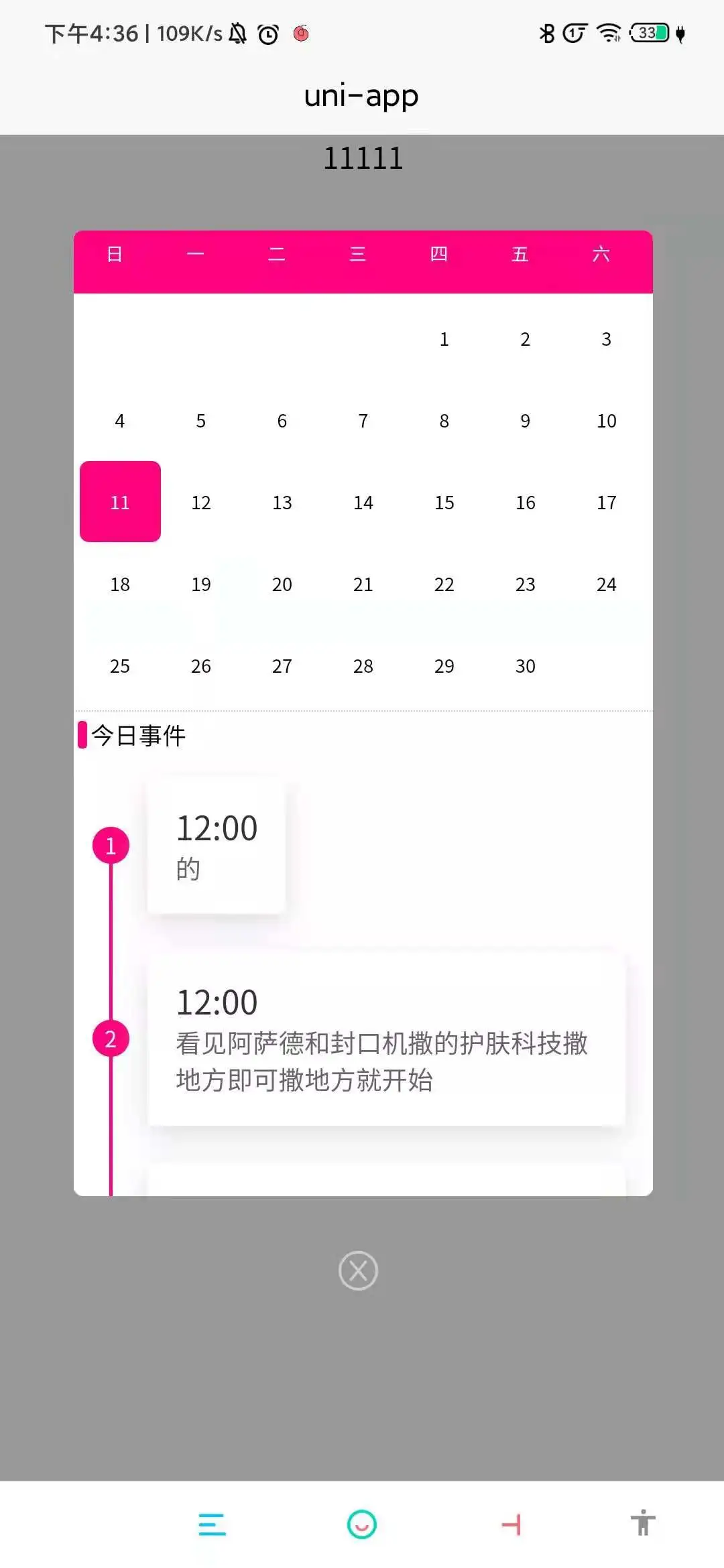Pick date 1 in the calendar
Image resolution: width=724 pixels, height=1568 pixels.
click(x=444, y=340)
